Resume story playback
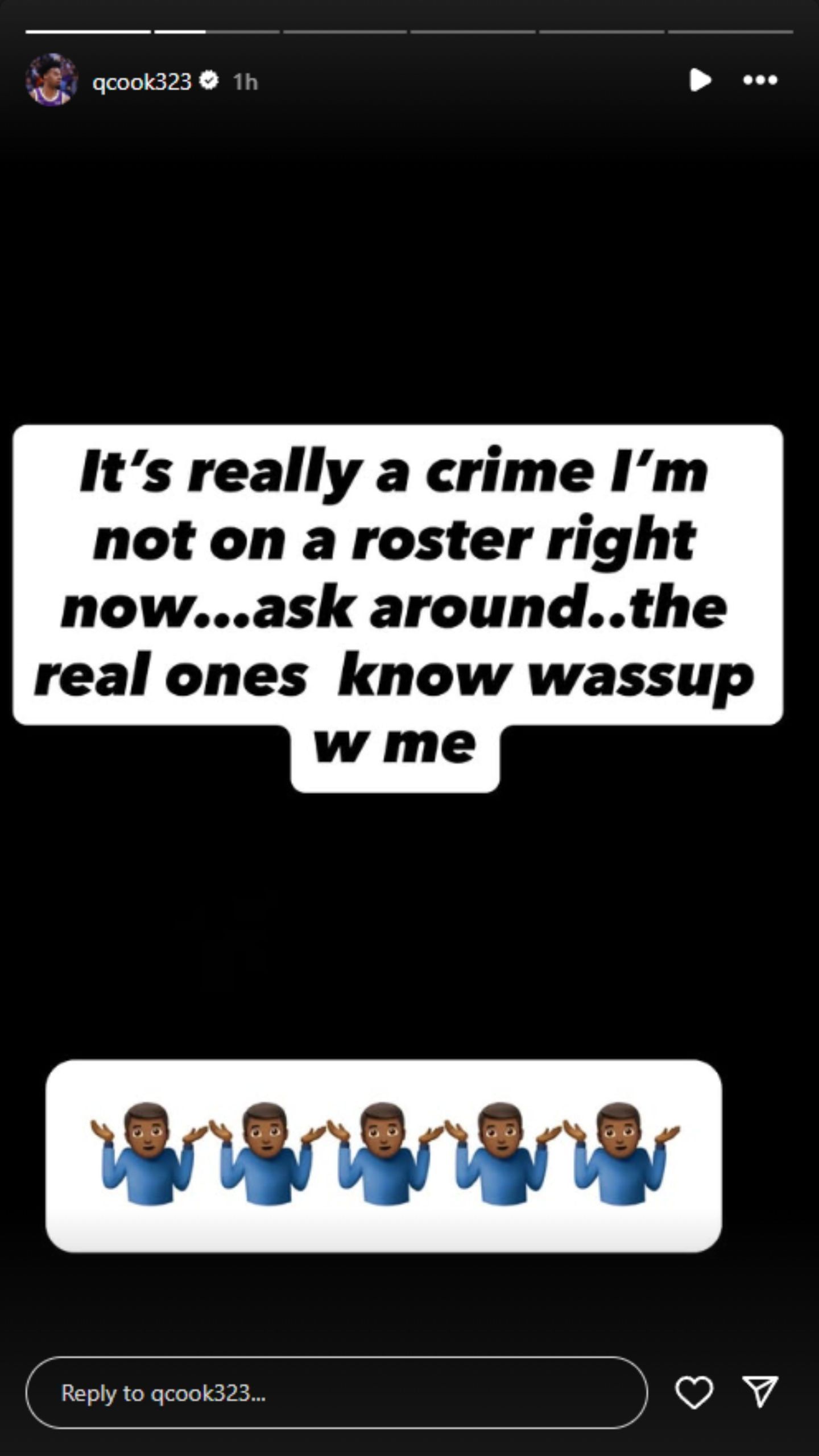 pyautogui.click(x=700, y=80)
